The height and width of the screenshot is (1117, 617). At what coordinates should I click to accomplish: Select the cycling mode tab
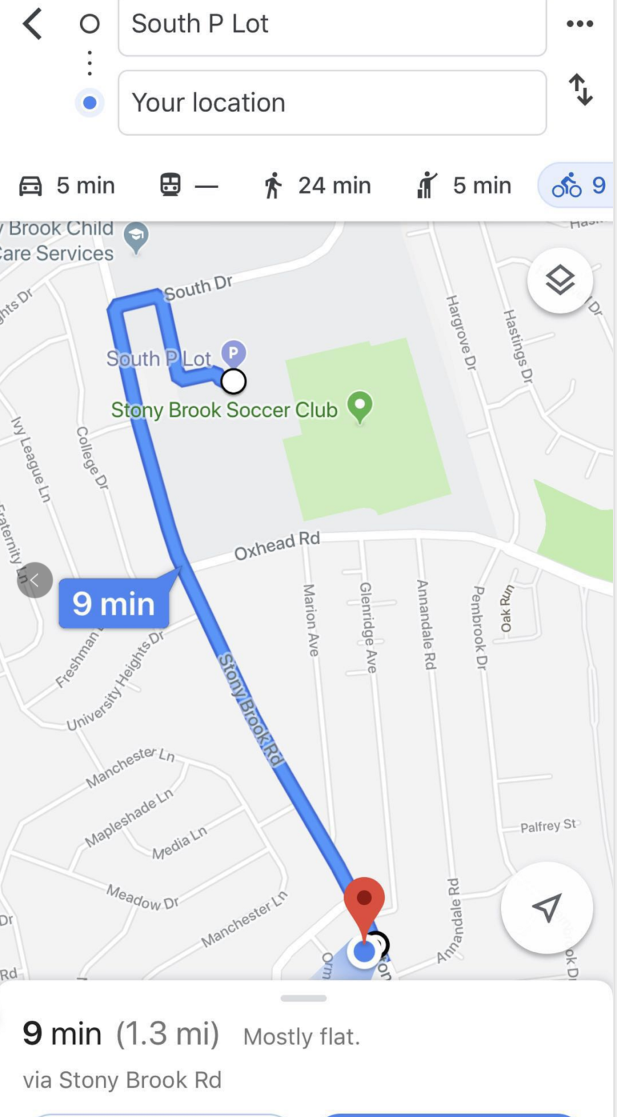(x=580, y=185)
